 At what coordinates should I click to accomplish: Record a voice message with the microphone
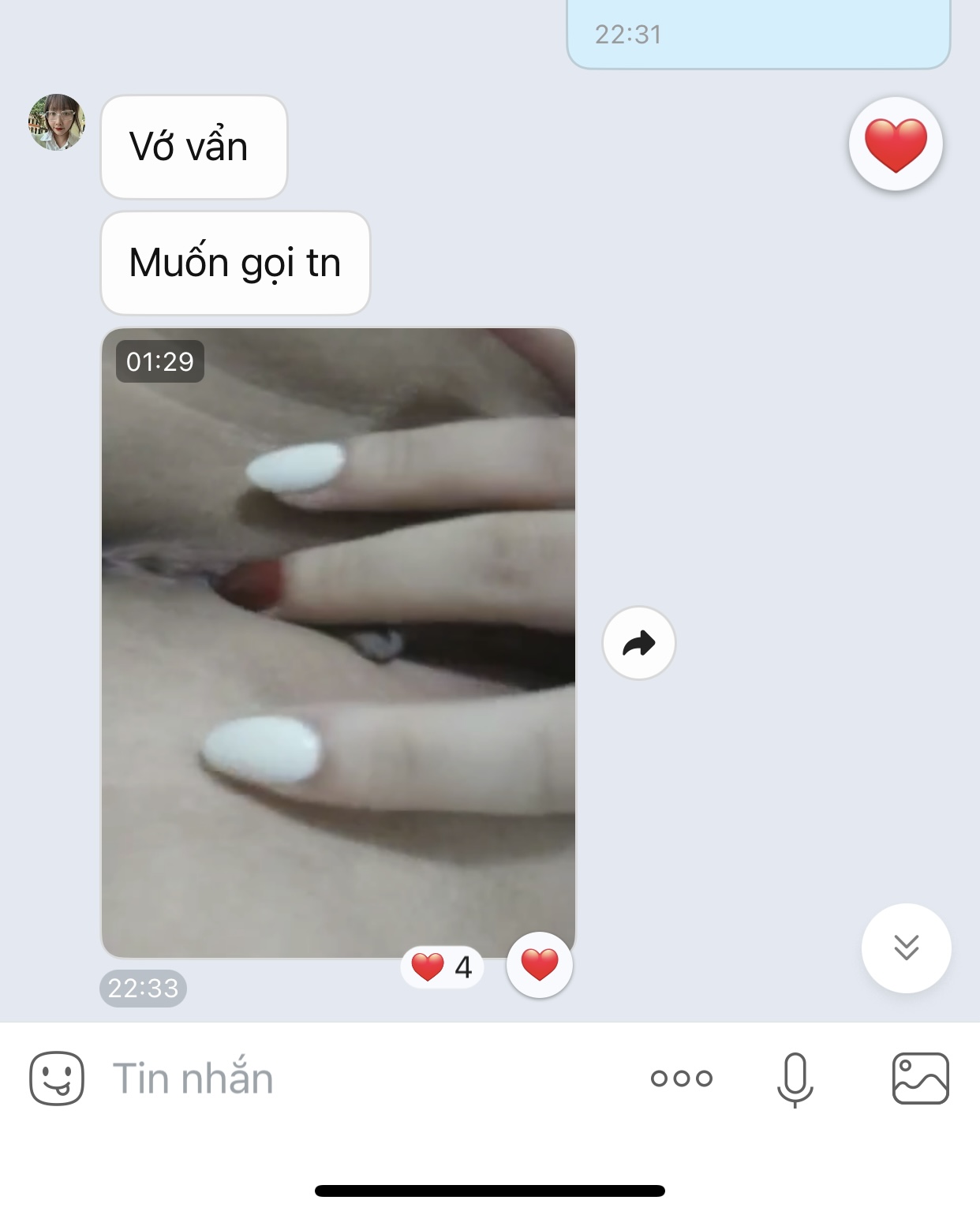click(795, 1079)
